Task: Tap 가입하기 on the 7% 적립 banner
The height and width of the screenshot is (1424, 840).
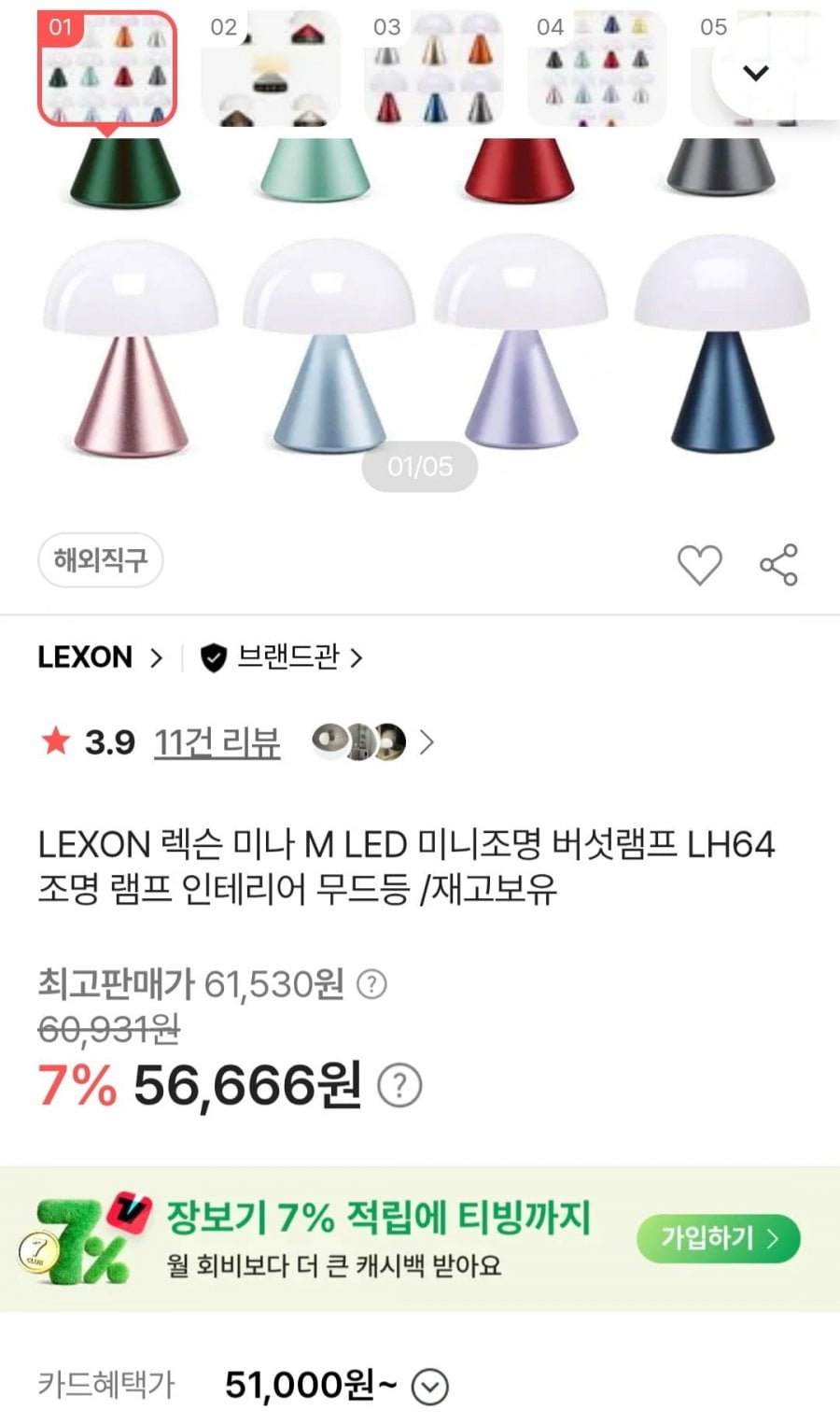Action: [x=718, y=1238]
